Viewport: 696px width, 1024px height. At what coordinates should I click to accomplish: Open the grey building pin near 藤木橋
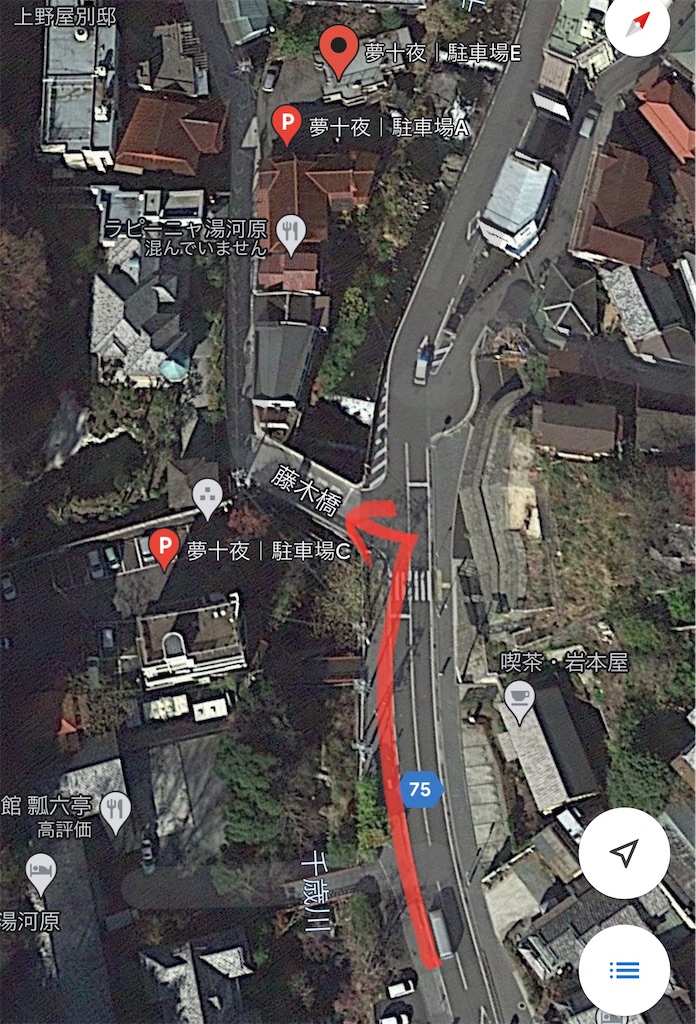207,497
